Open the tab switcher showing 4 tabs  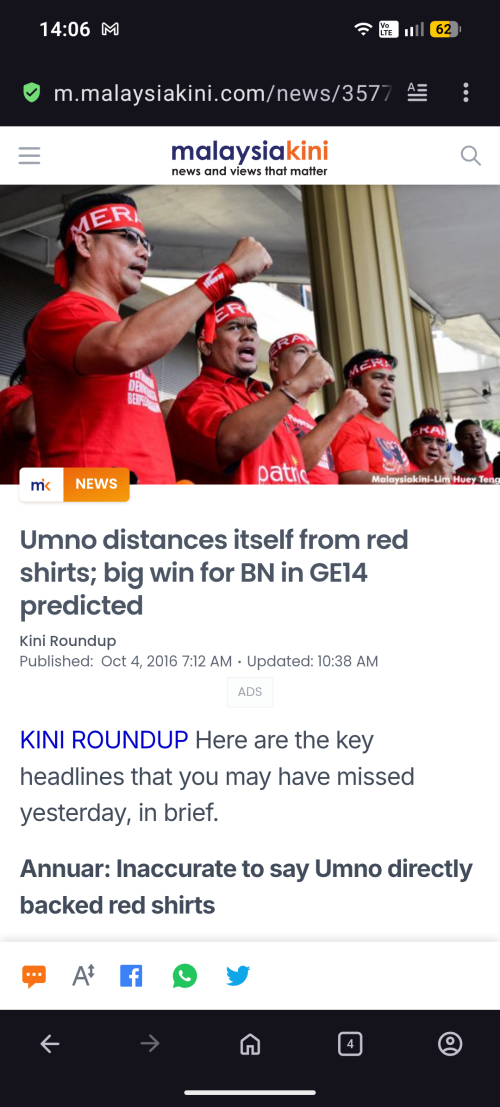350,1044
